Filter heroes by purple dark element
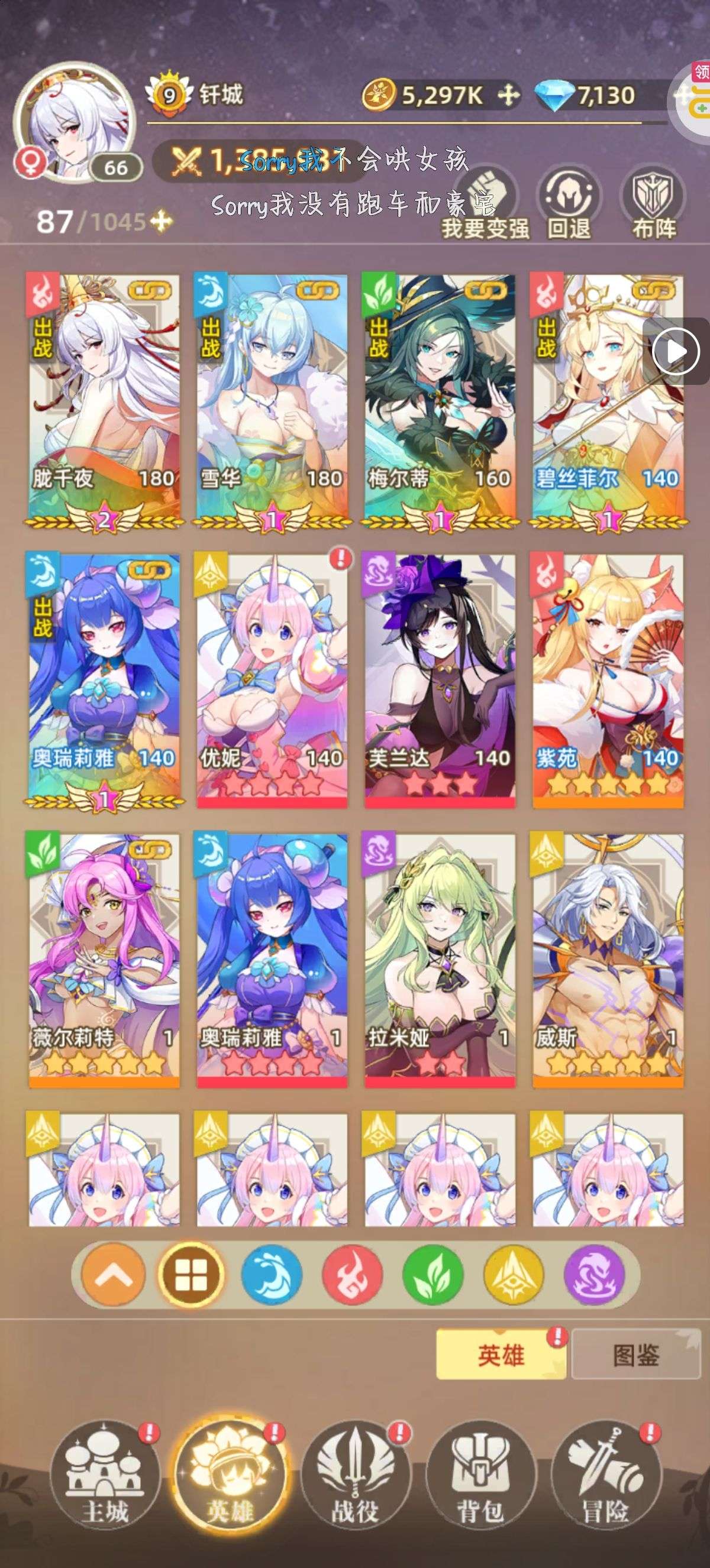 point(594,1275)
